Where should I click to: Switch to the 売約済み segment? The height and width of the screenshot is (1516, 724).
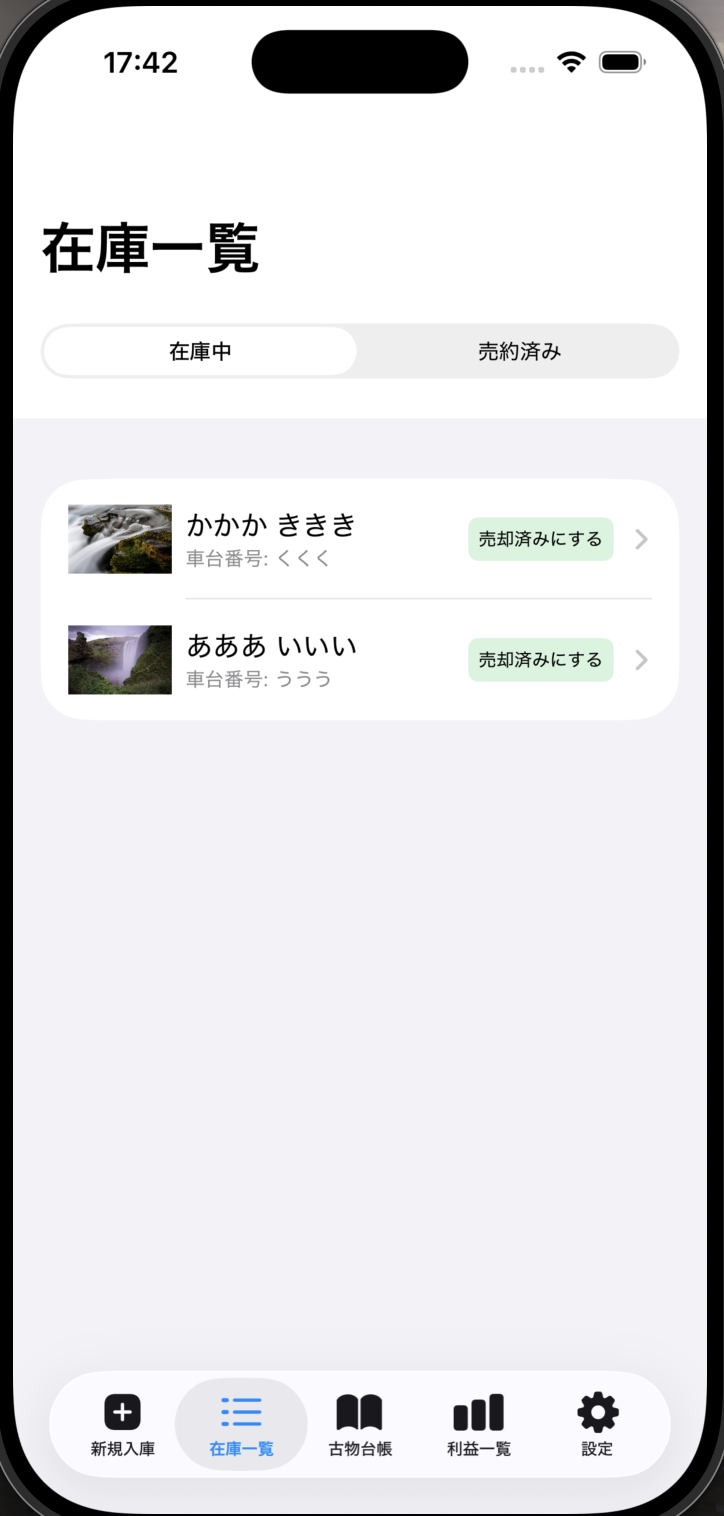[517, 351]
